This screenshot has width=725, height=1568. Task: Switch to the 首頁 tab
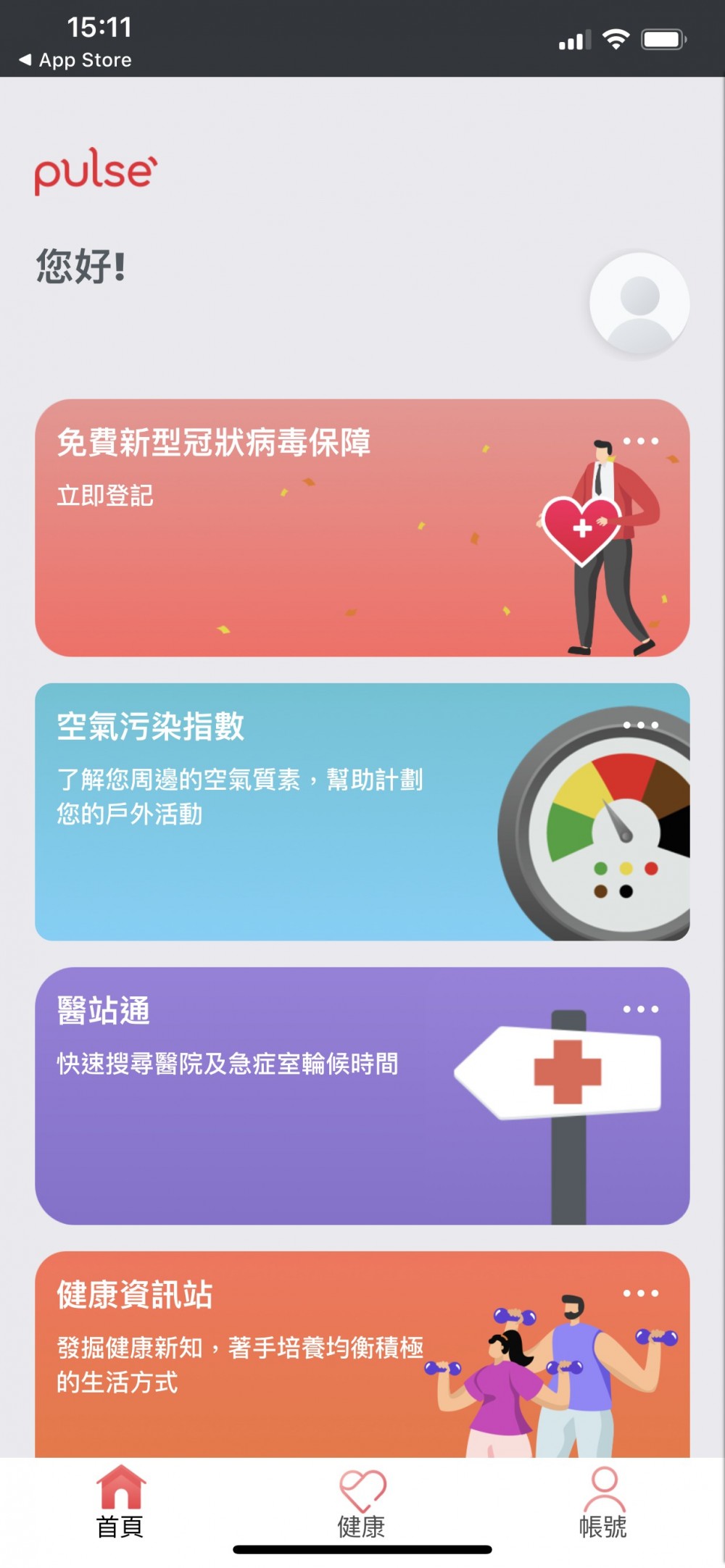click(x=120, y=1503)
